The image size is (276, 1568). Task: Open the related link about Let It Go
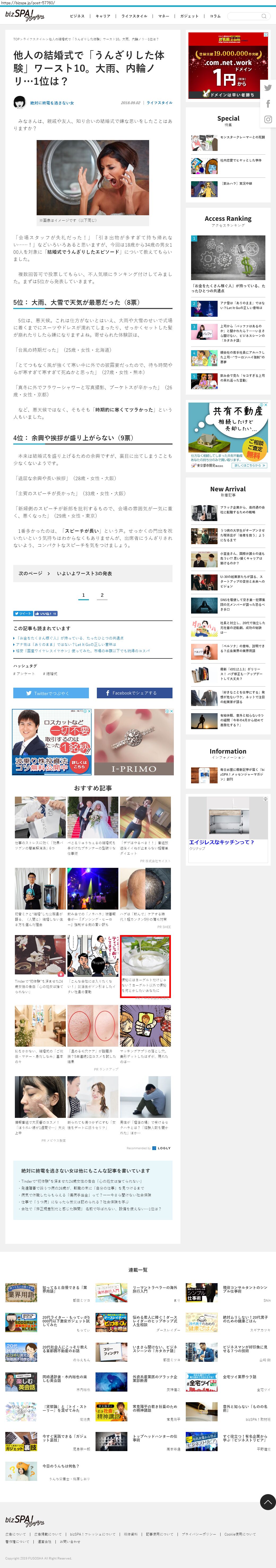[66, 644]
